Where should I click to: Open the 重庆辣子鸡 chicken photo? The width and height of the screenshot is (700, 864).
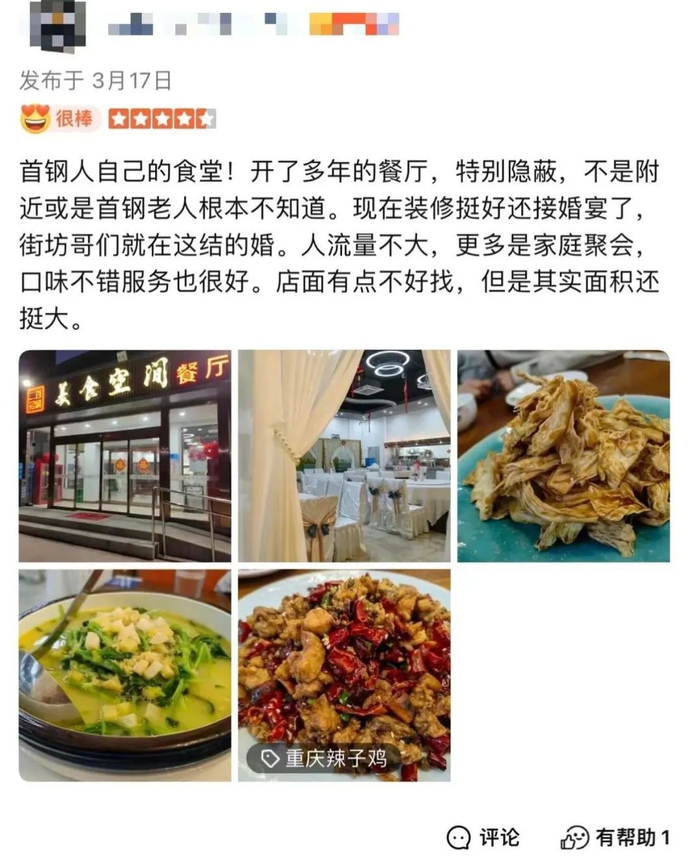click(x=344, y=676)
